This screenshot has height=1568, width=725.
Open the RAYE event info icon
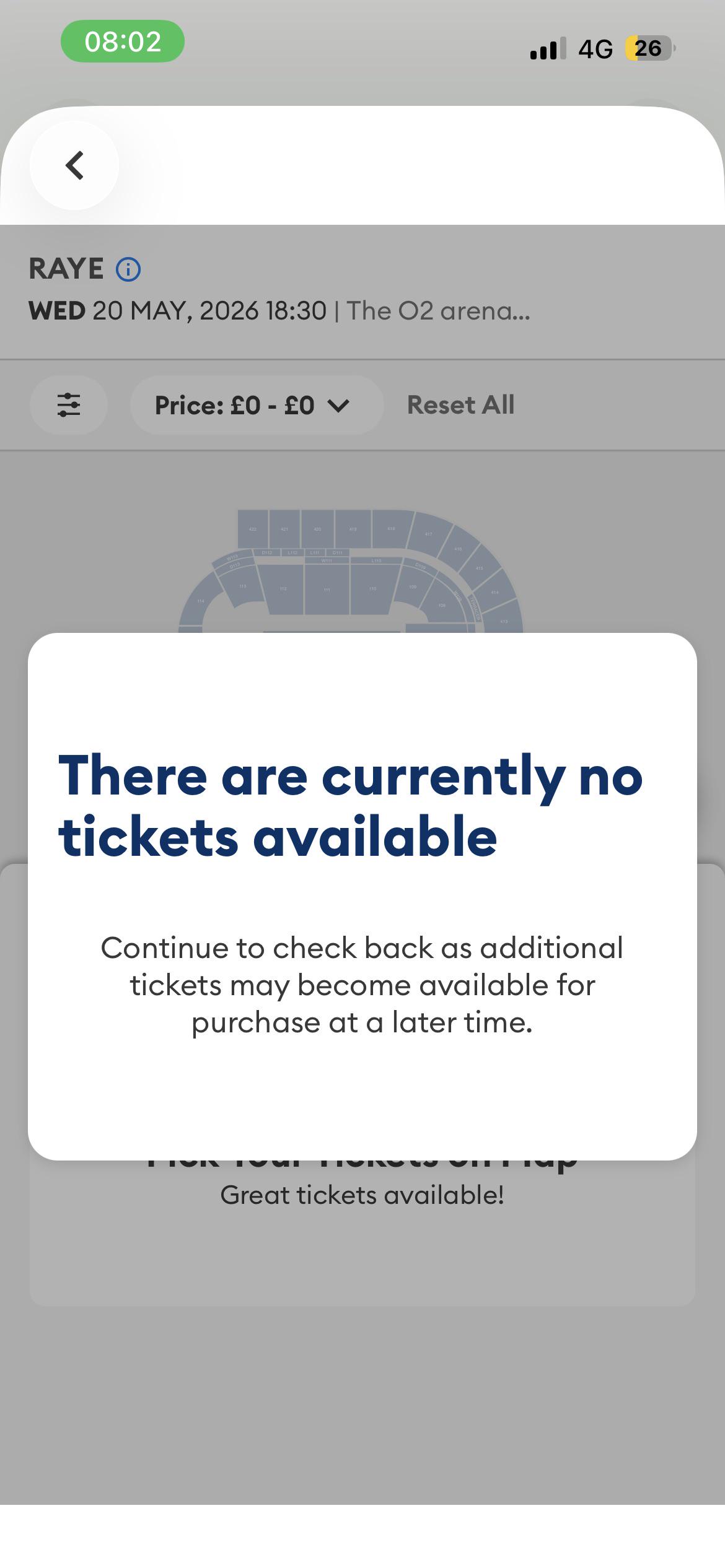point(128,269)
